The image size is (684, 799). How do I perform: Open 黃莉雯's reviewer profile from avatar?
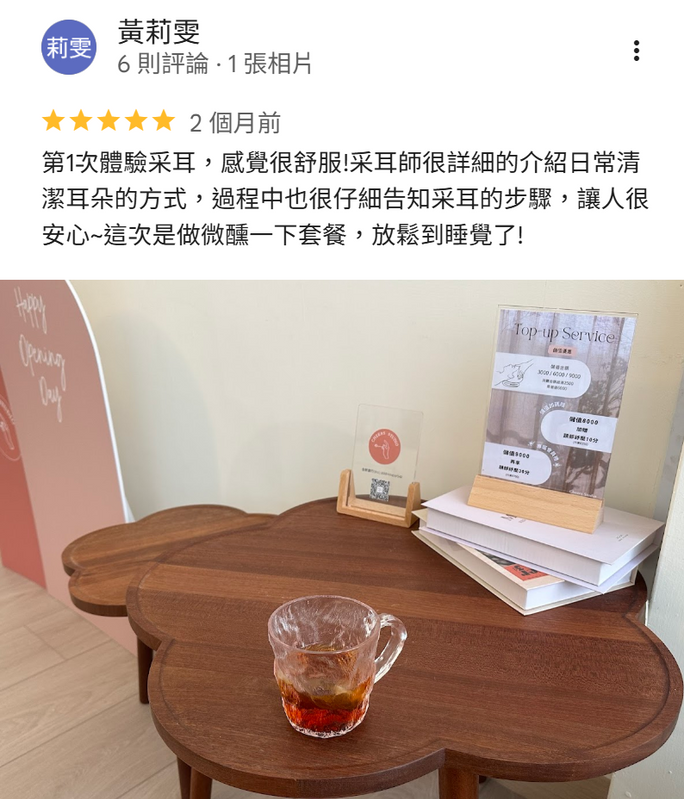(x=69, y=48)
